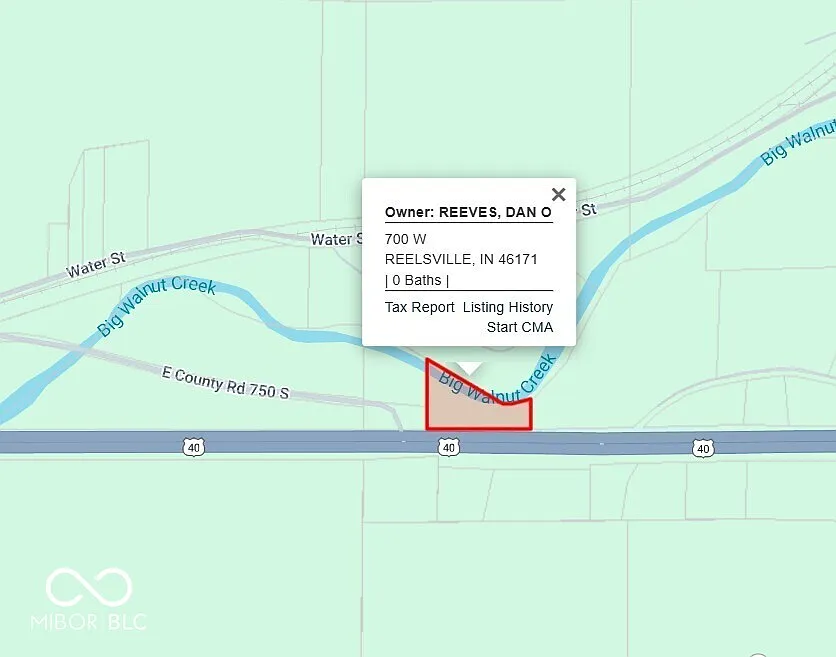The height and width of the screenshot is (657, 836).
Task: Start CMA for this property
Action: click(x=519, y=327)
